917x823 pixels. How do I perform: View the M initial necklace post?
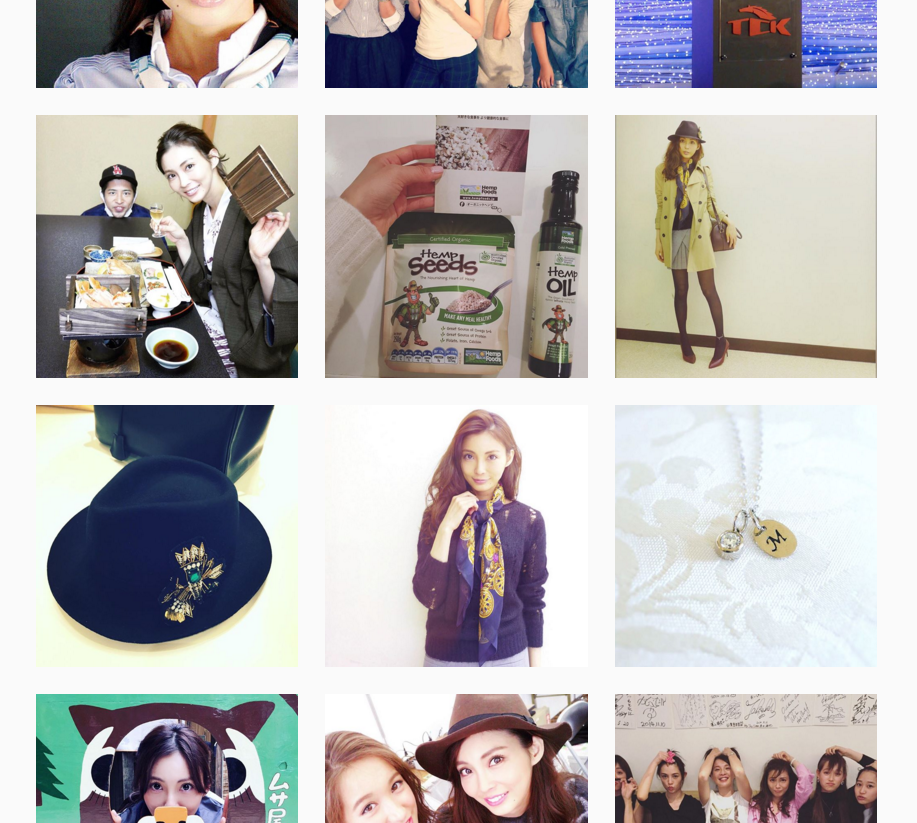tap(745, 535)
